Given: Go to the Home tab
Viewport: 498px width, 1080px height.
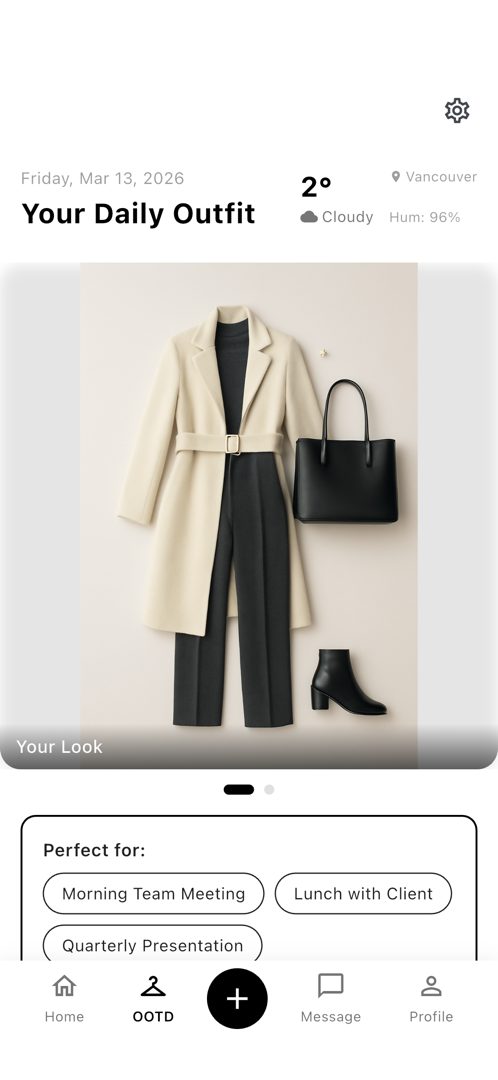Looking at the screenshot, I should 64,999.
